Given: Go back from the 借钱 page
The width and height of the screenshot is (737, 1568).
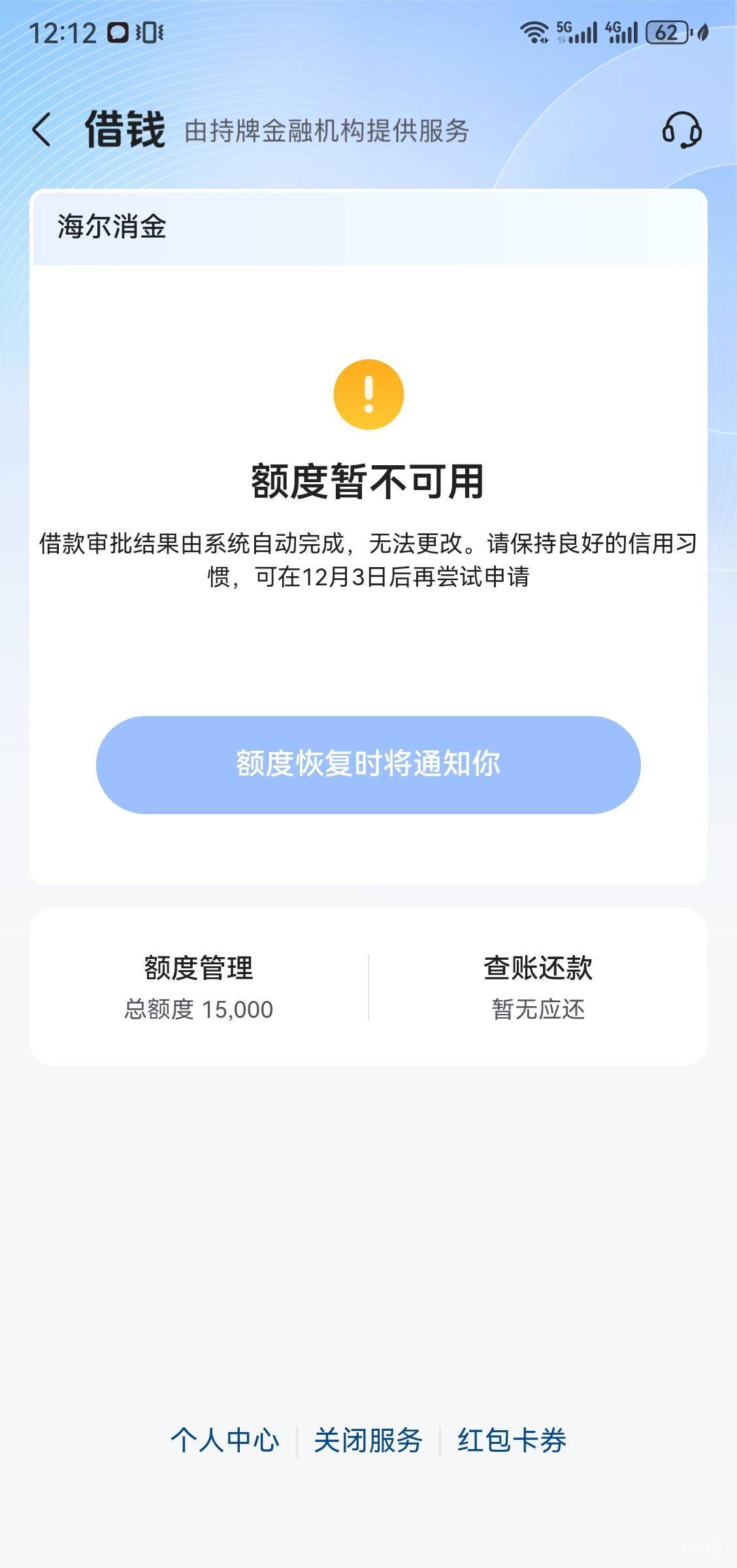Looking at the screenshot, I should pyautogui.click(x=42, y=129).
